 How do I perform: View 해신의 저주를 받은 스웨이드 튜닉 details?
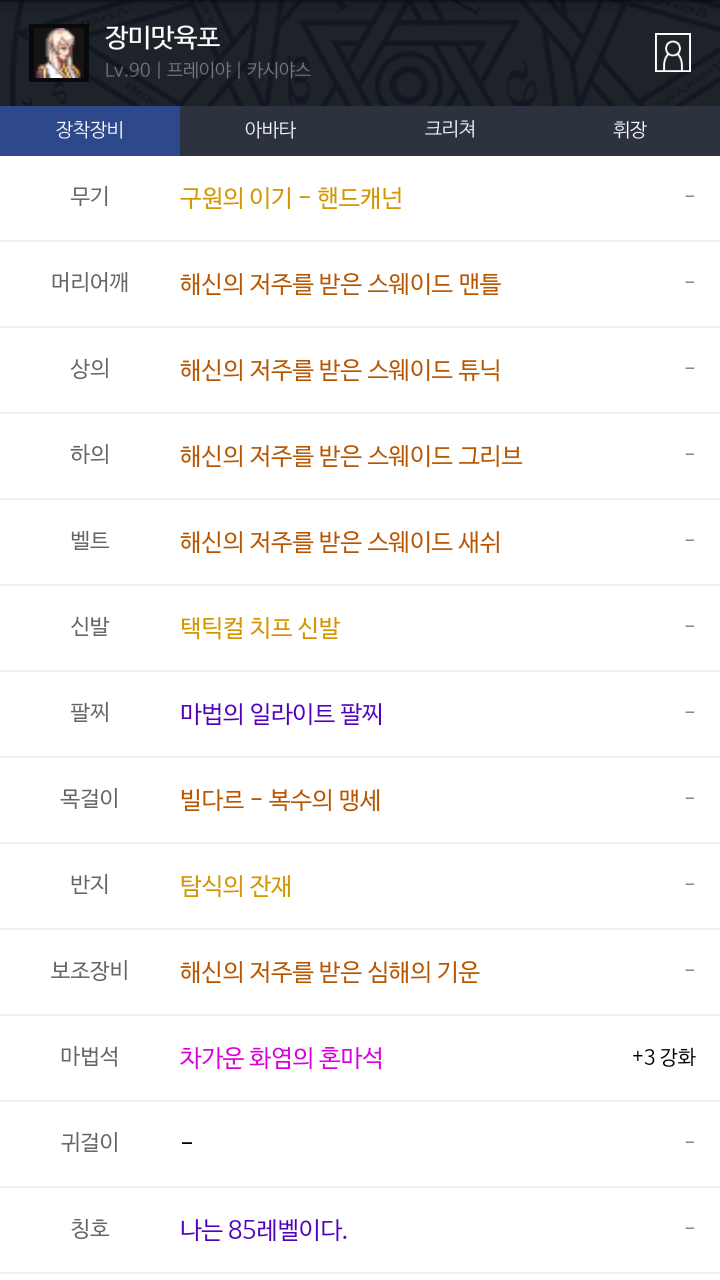tap(340, 370)
